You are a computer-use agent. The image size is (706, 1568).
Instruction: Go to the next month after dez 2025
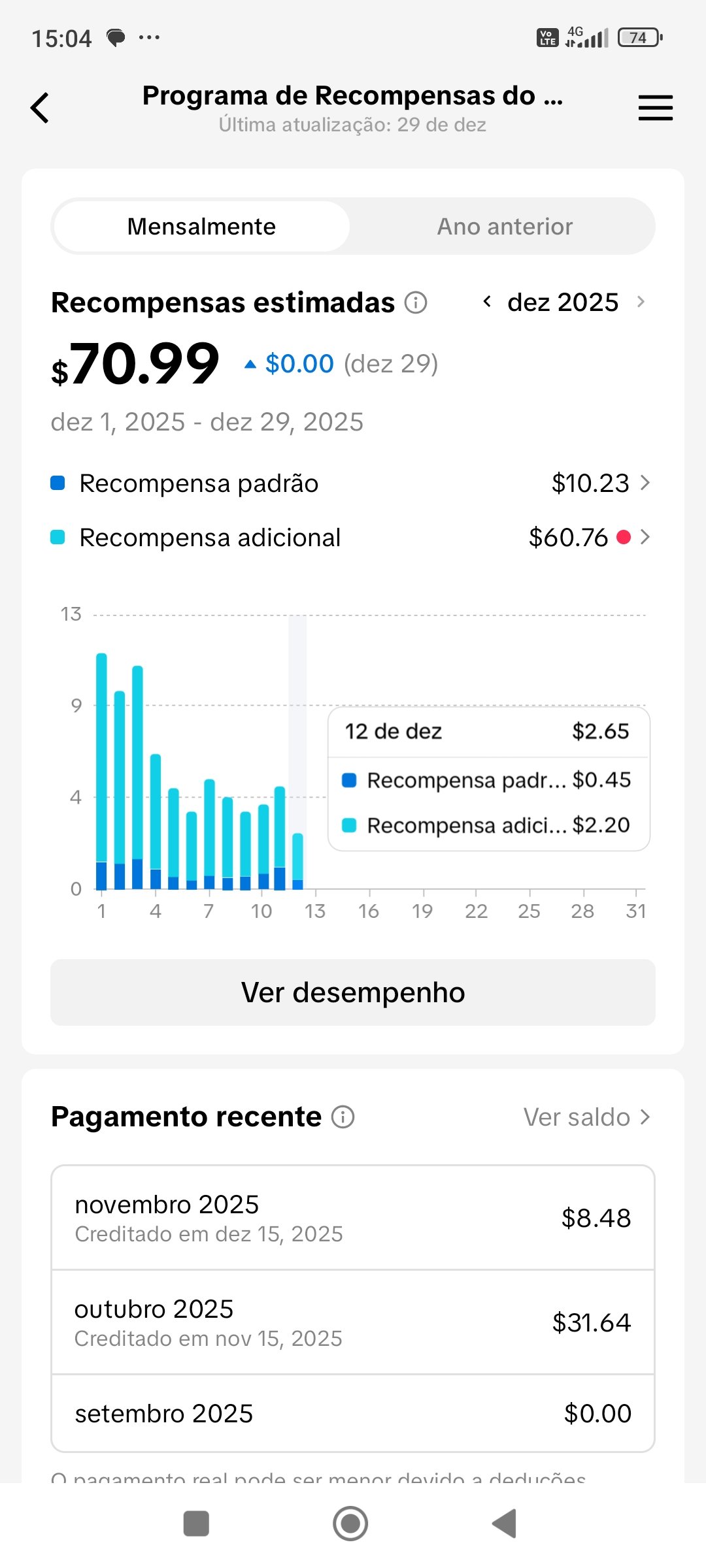pos(641,302)
